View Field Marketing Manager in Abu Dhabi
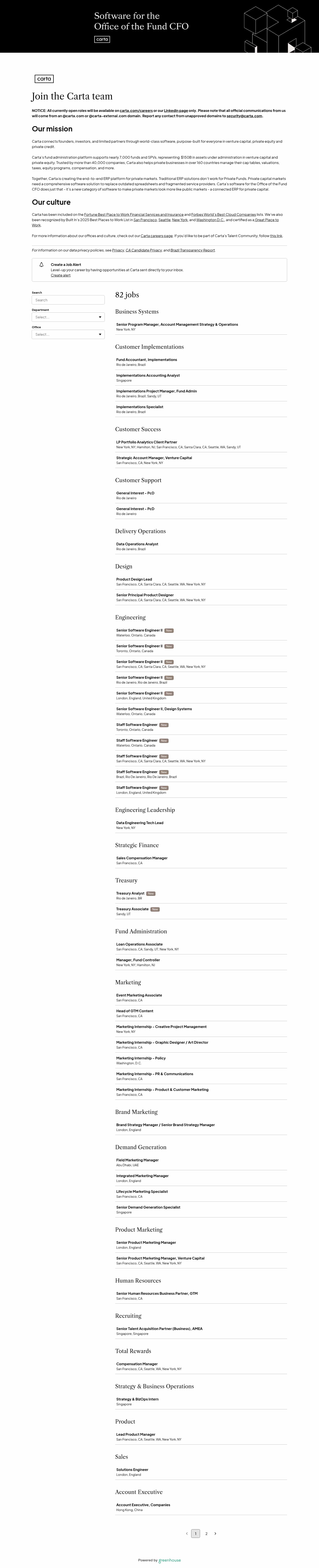 pyautogui.click(x=137, y=1160)
